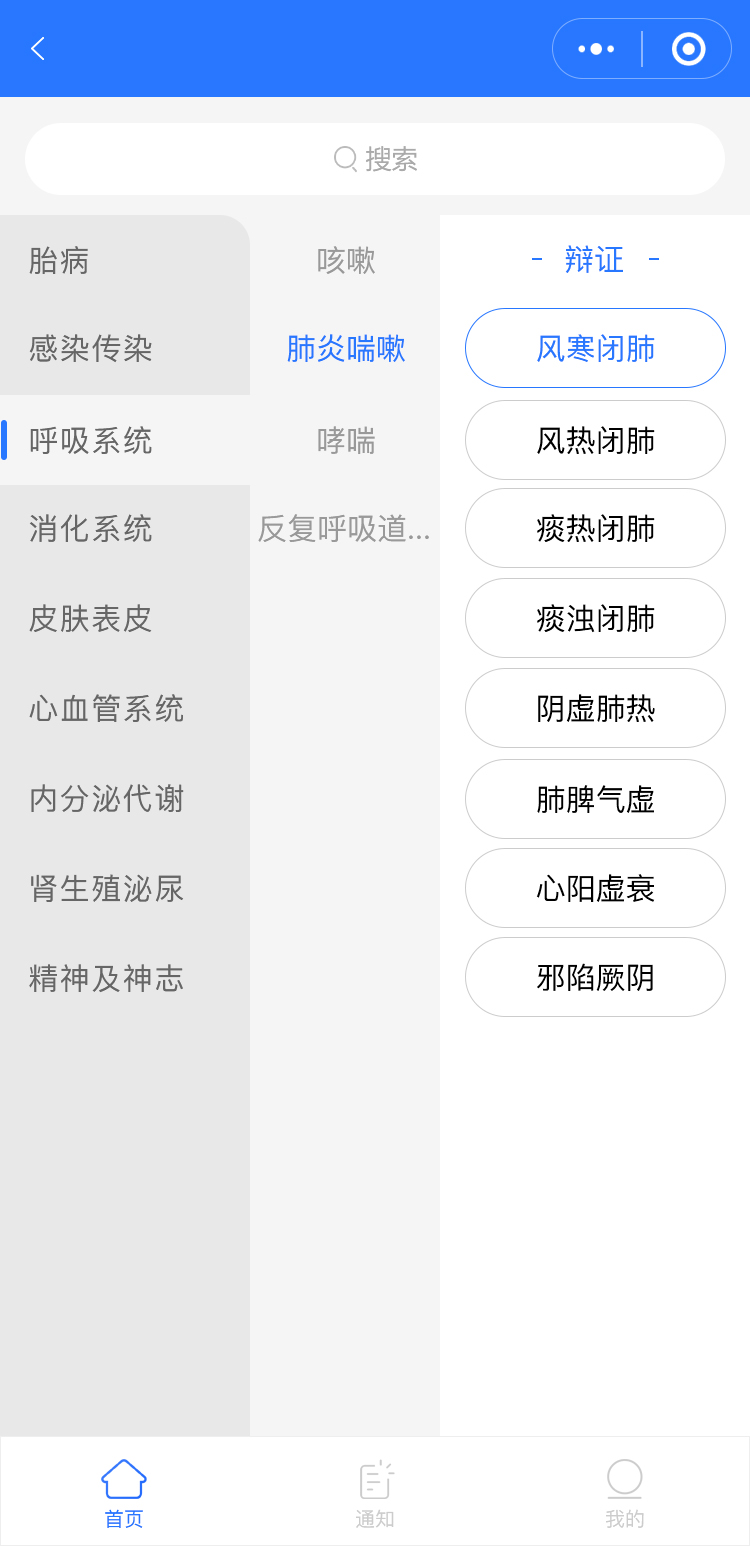Viewport: 750px width, 1546px height.
Task: Choose the 心血管系统 category
Action: click(107, 709)
